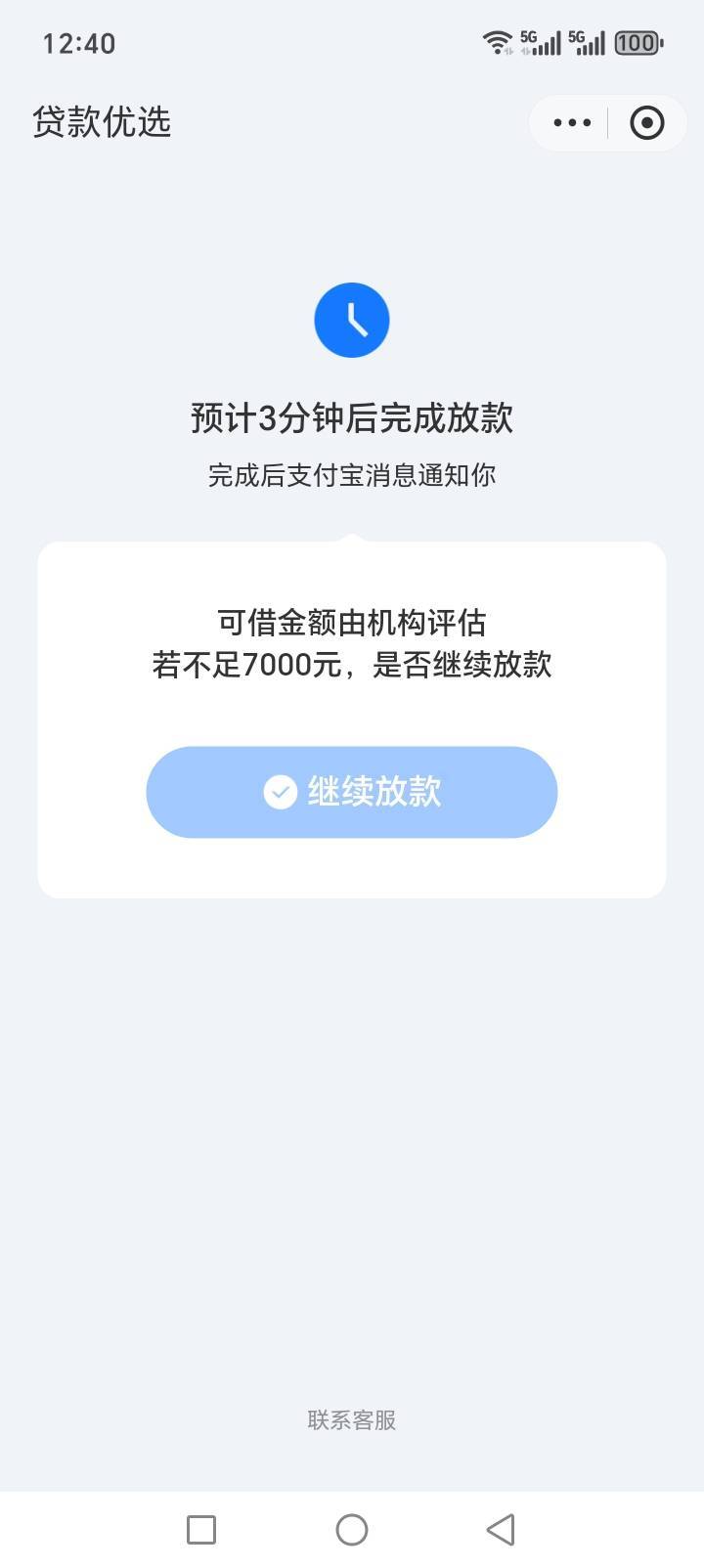
Task: Tap the 继续放款 button
Action: (352, 792)
